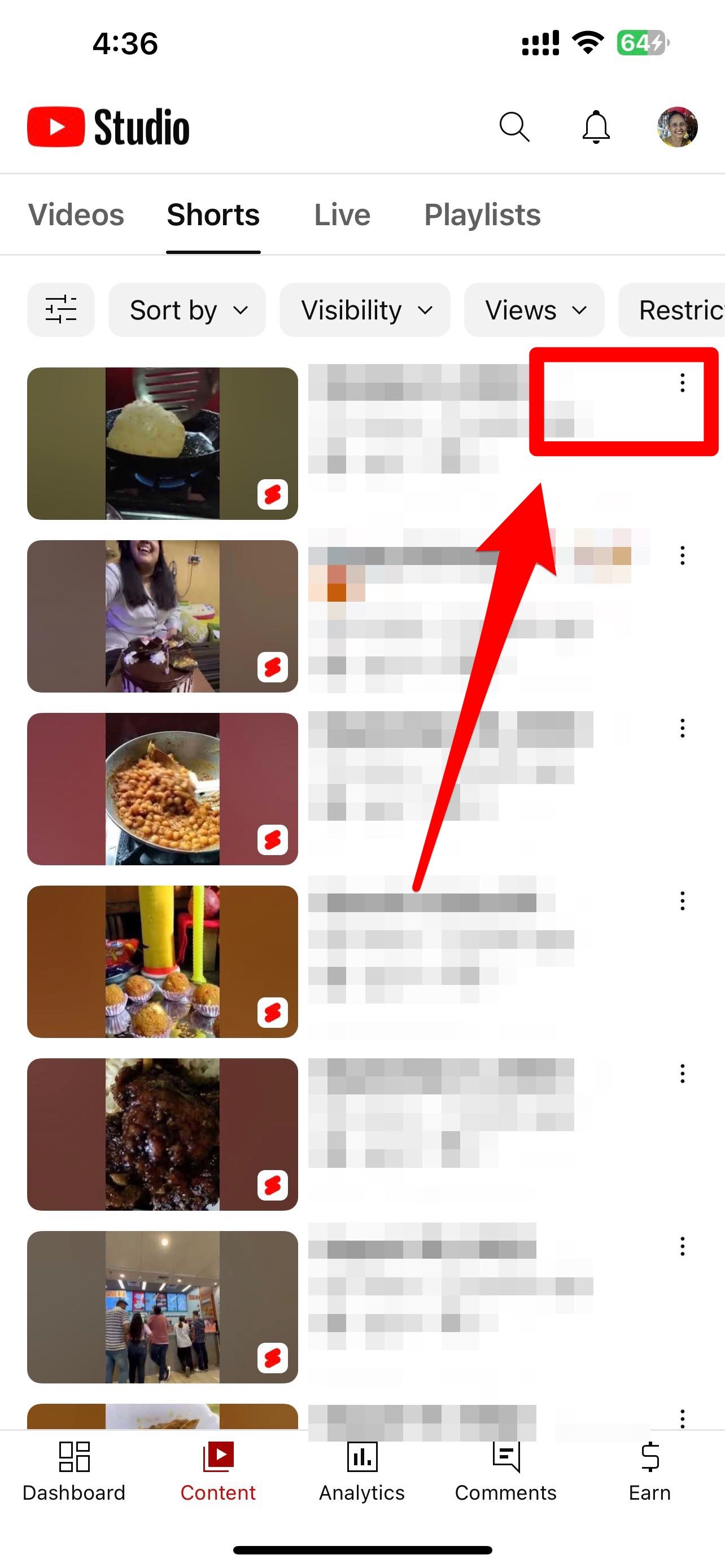Open the search icon

pyautogui.click(x=514, y=127)
